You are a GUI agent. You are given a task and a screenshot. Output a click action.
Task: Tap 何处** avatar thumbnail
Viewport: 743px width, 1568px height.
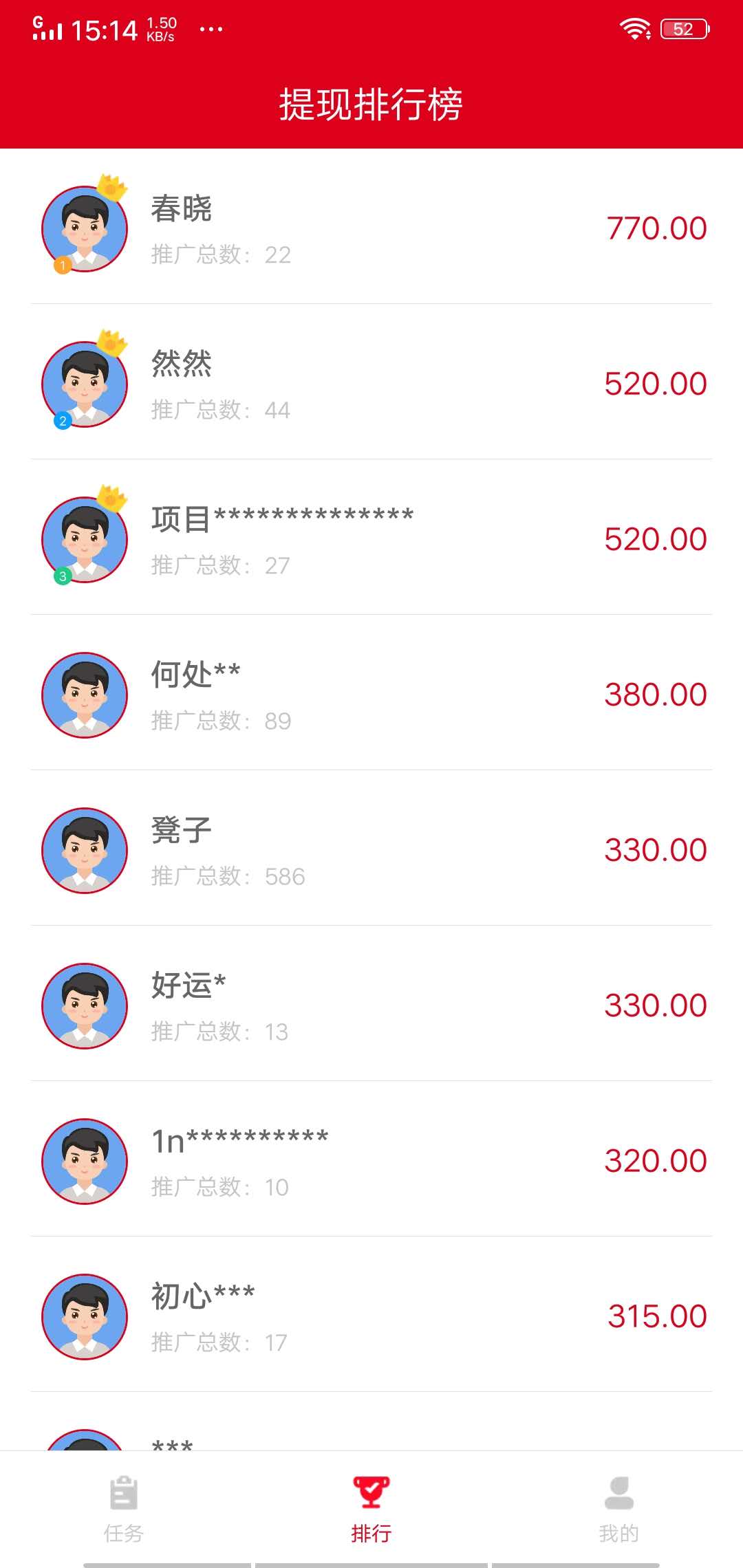tap(84, 695)
